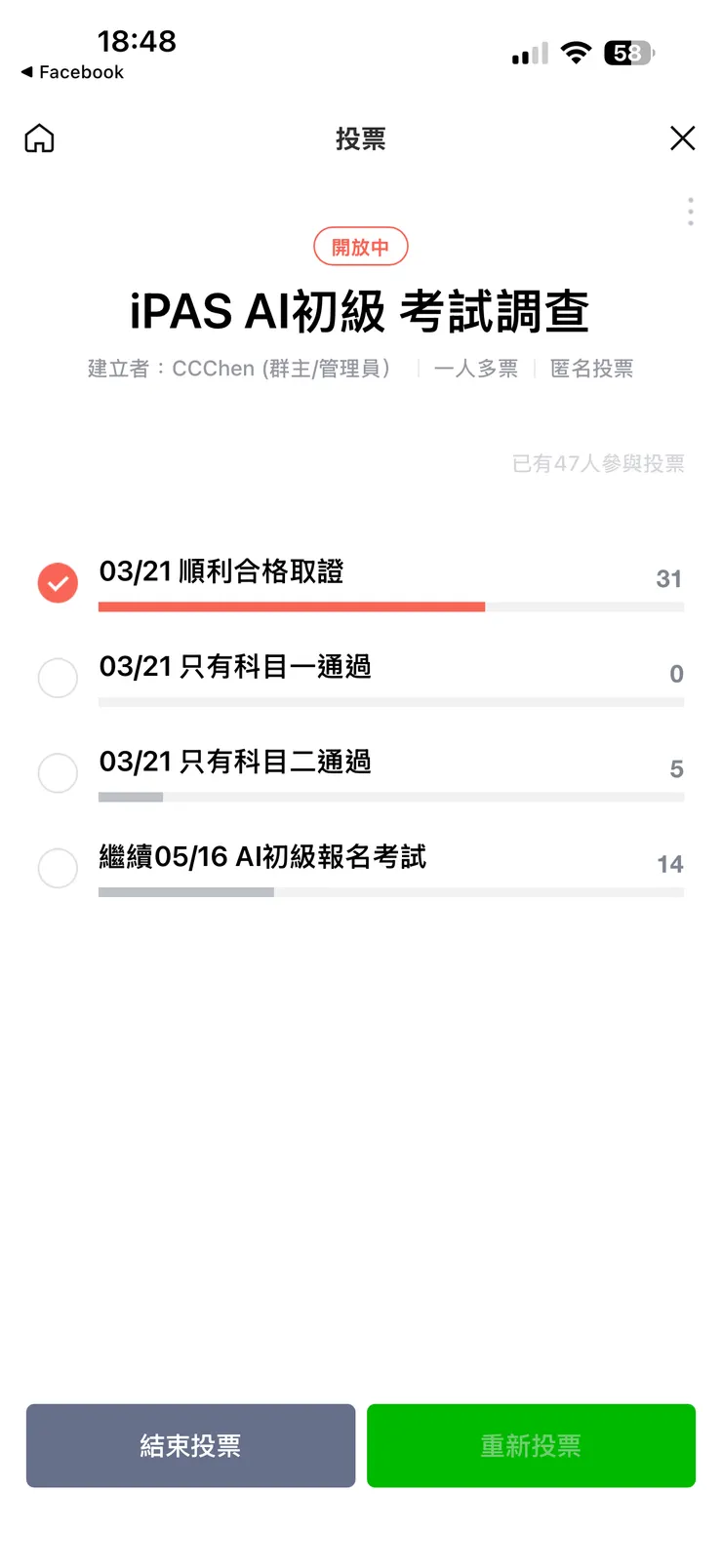
Task: Click the cellular signal icon
Action: tap(527, 54)
